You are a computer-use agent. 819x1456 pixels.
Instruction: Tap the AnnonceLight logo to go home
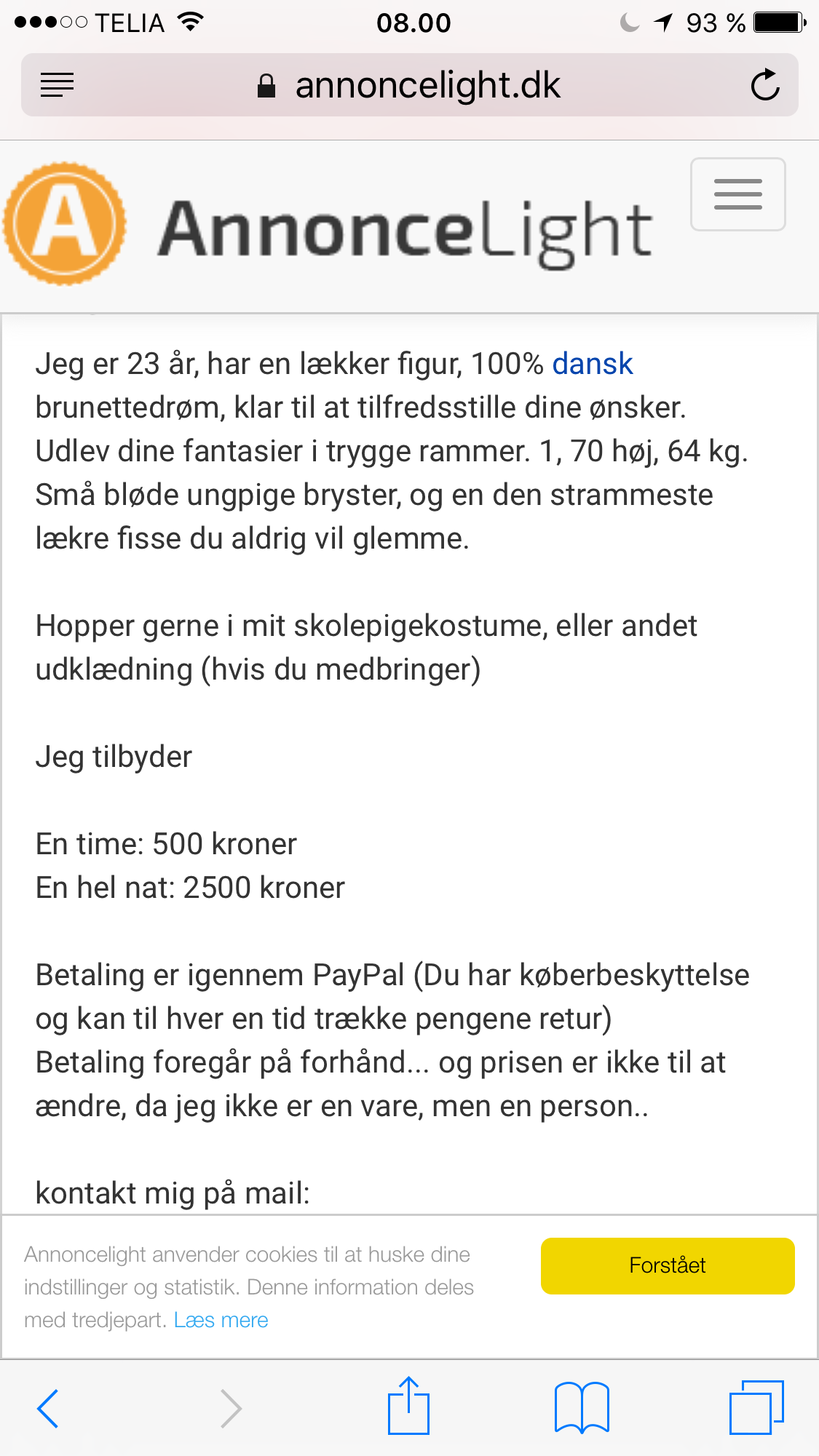coord(328,226)
